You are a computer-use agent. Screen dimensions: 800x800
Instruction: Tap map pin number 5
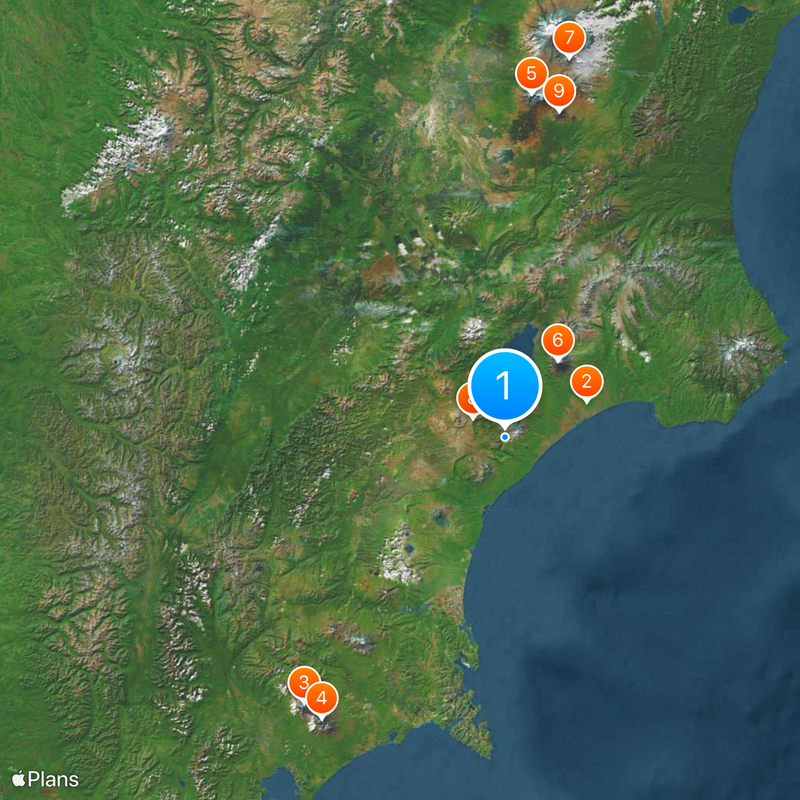point(531,73)
